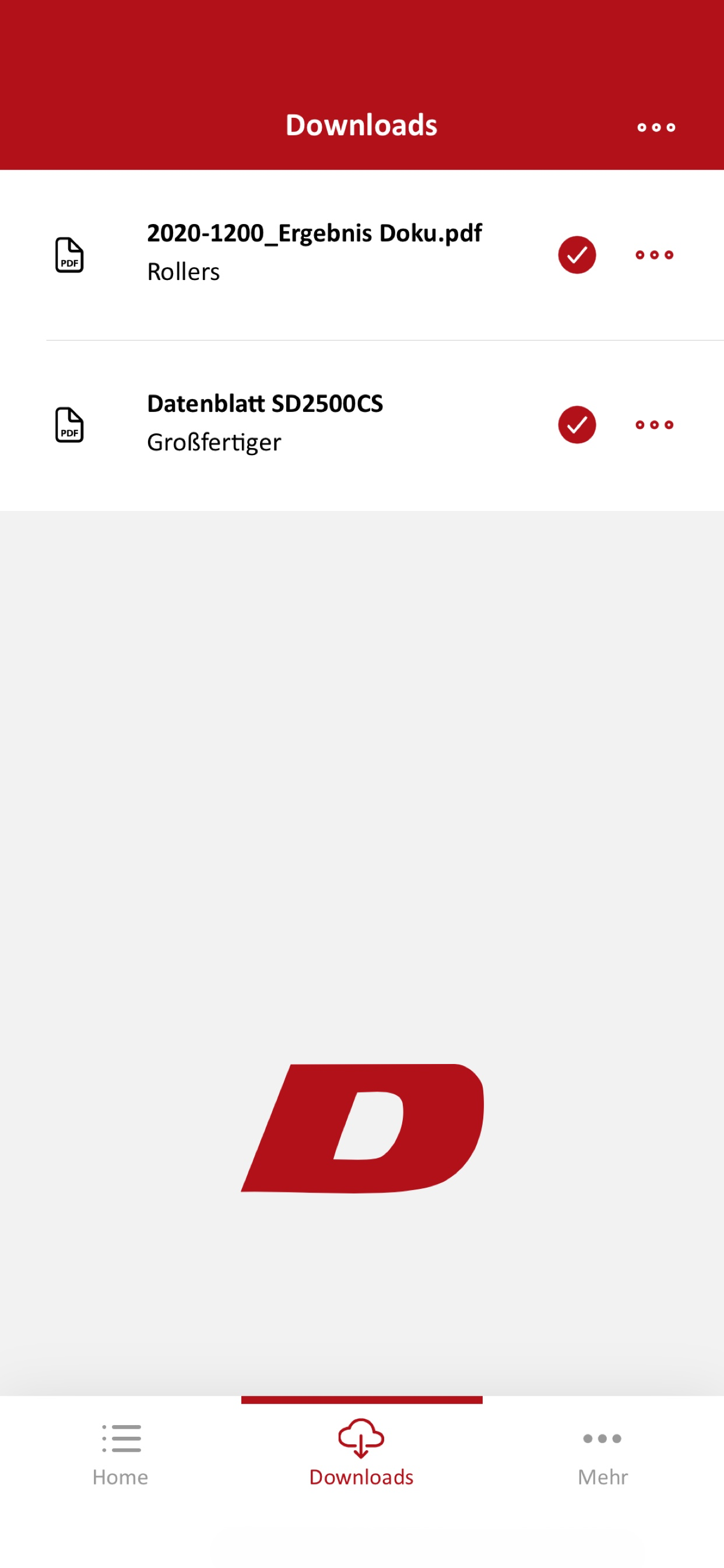This screenshot has height=1568, width=724.
Task: Open the overflow menu in Downloads header
Action: click(x=656, y=127)
